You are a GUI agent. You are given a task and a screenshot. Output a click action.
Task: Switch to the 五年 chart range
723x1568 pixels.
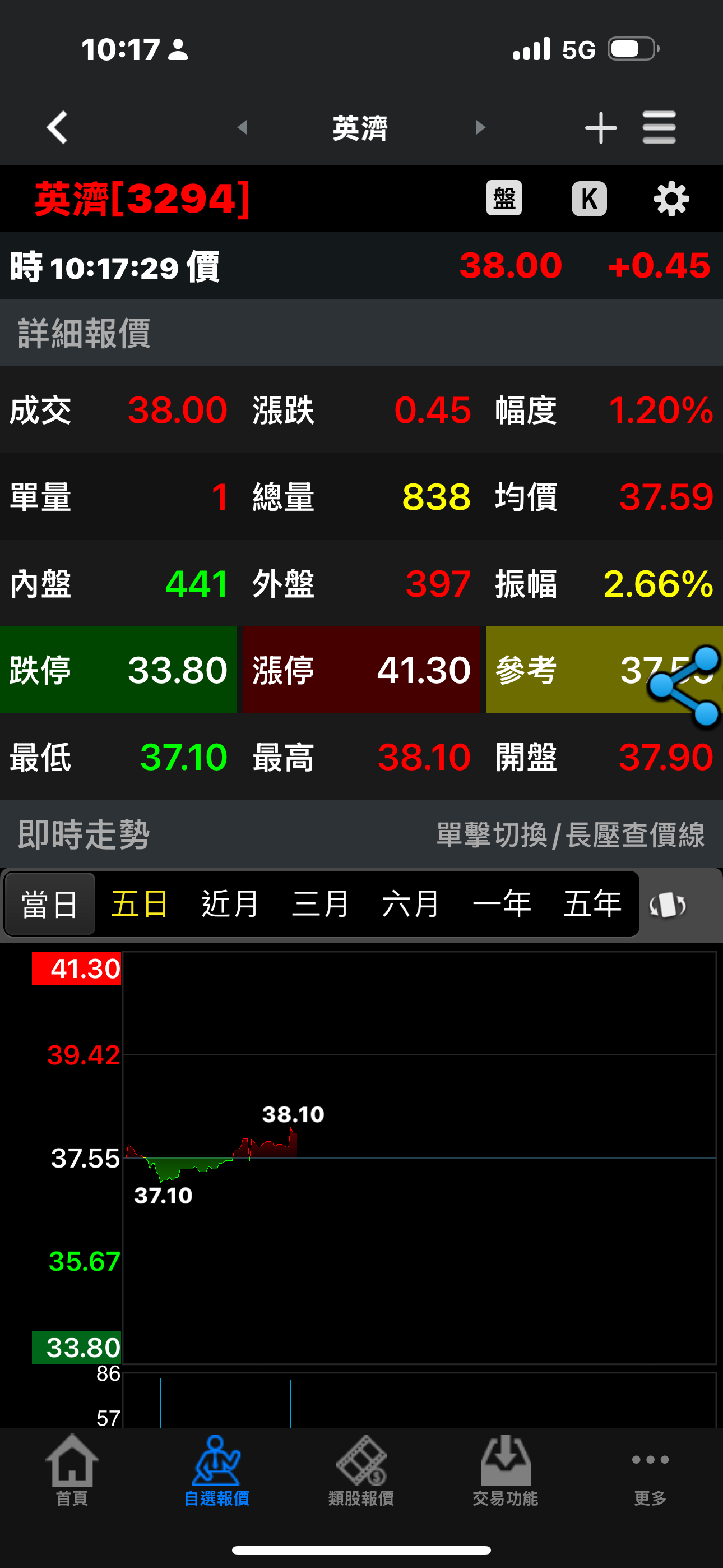click(592, 904)
